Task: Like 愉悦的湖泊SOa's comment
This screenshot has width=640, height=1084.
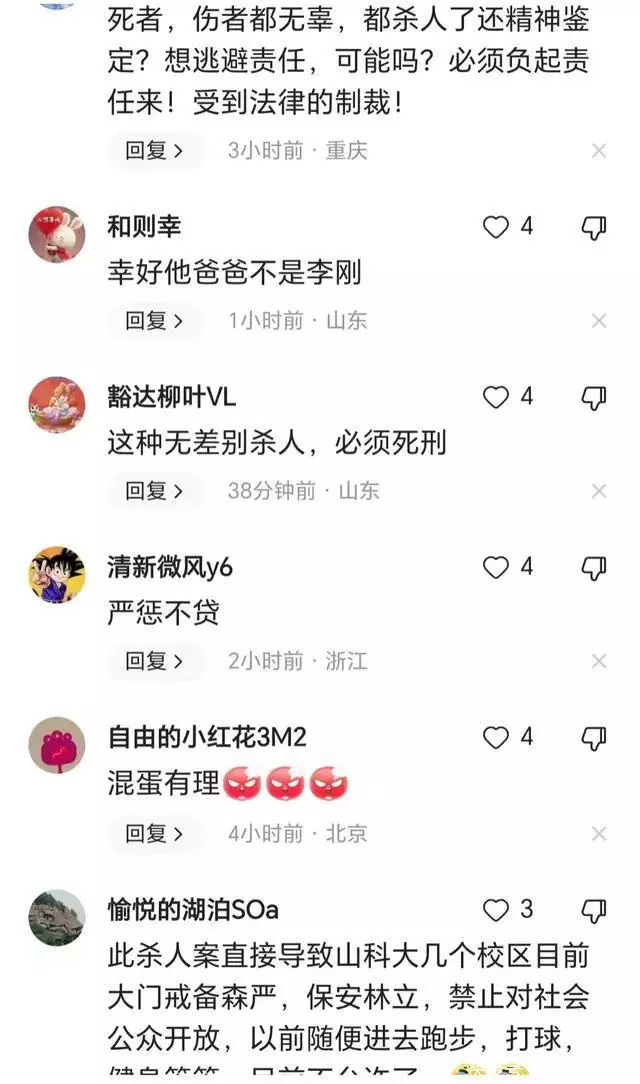Action: click(497, 910)
